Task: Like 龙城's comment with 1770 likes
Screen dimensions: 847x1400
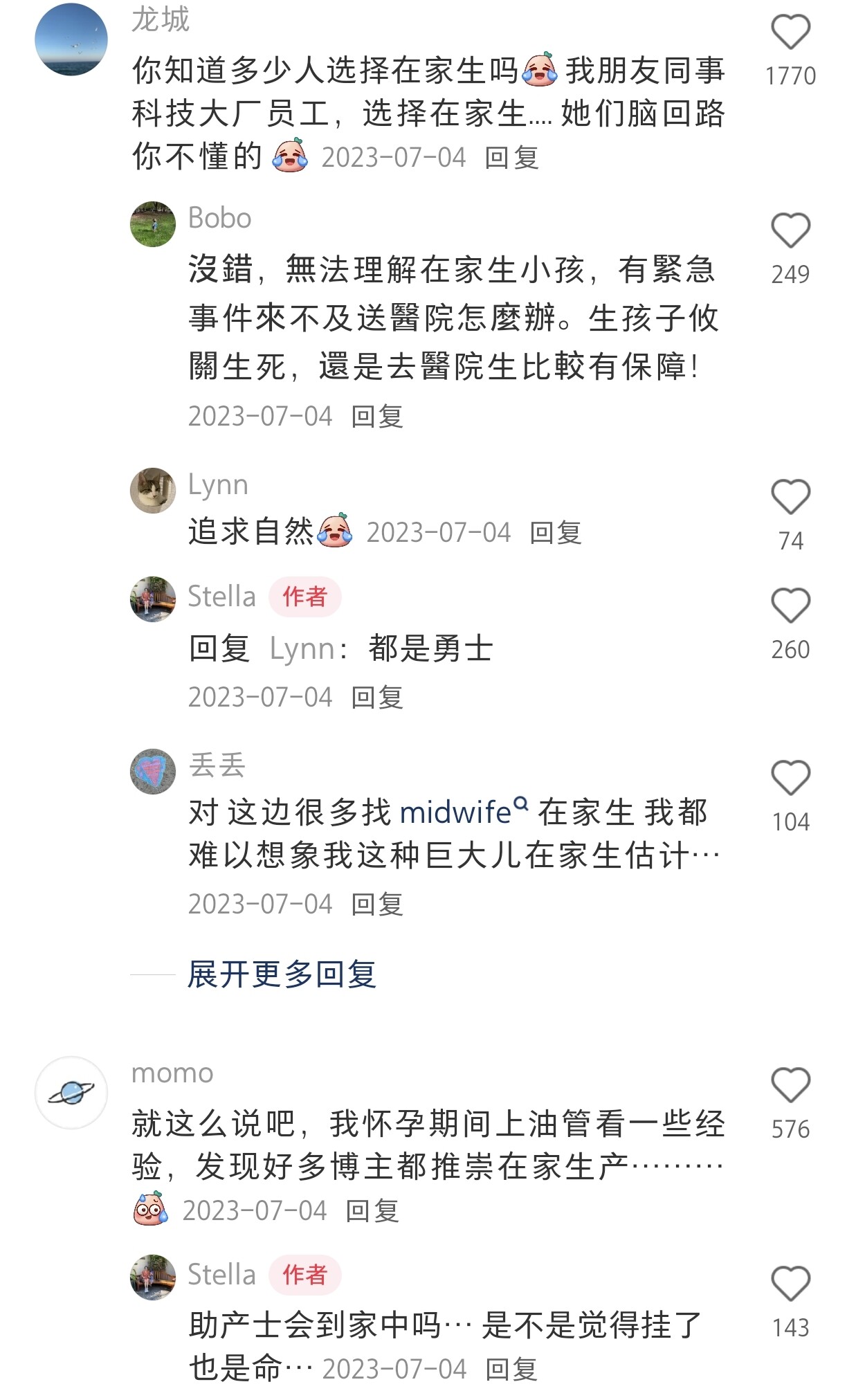Action: coord(790,33)
